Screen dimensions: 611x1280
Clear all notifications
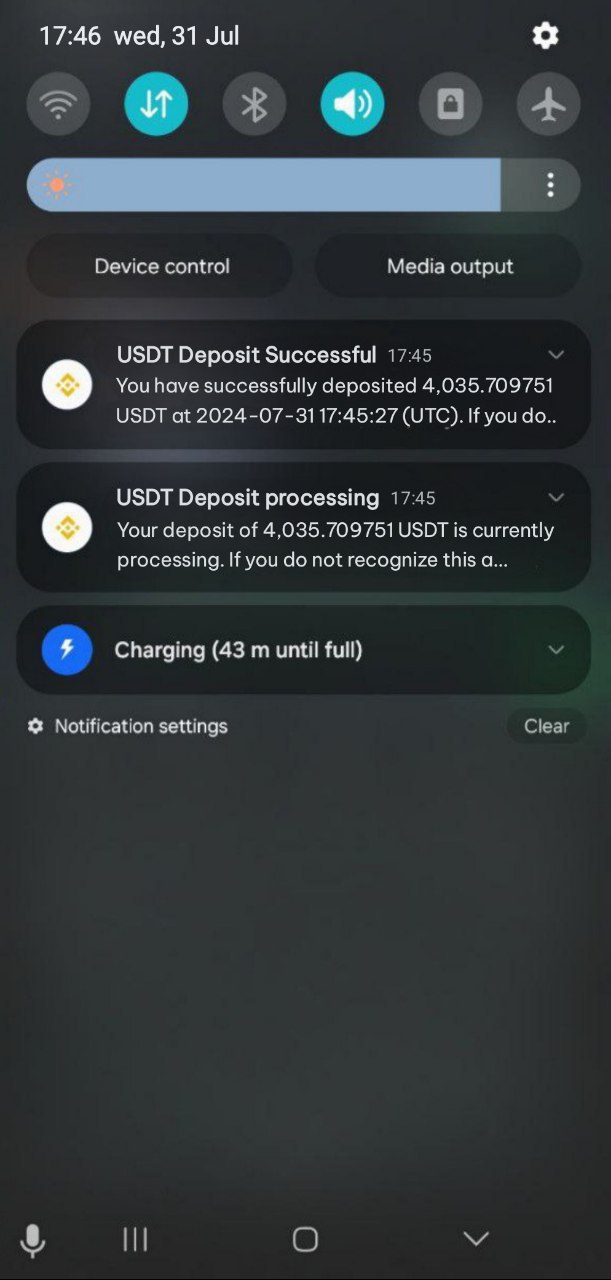tap(546, 726)
